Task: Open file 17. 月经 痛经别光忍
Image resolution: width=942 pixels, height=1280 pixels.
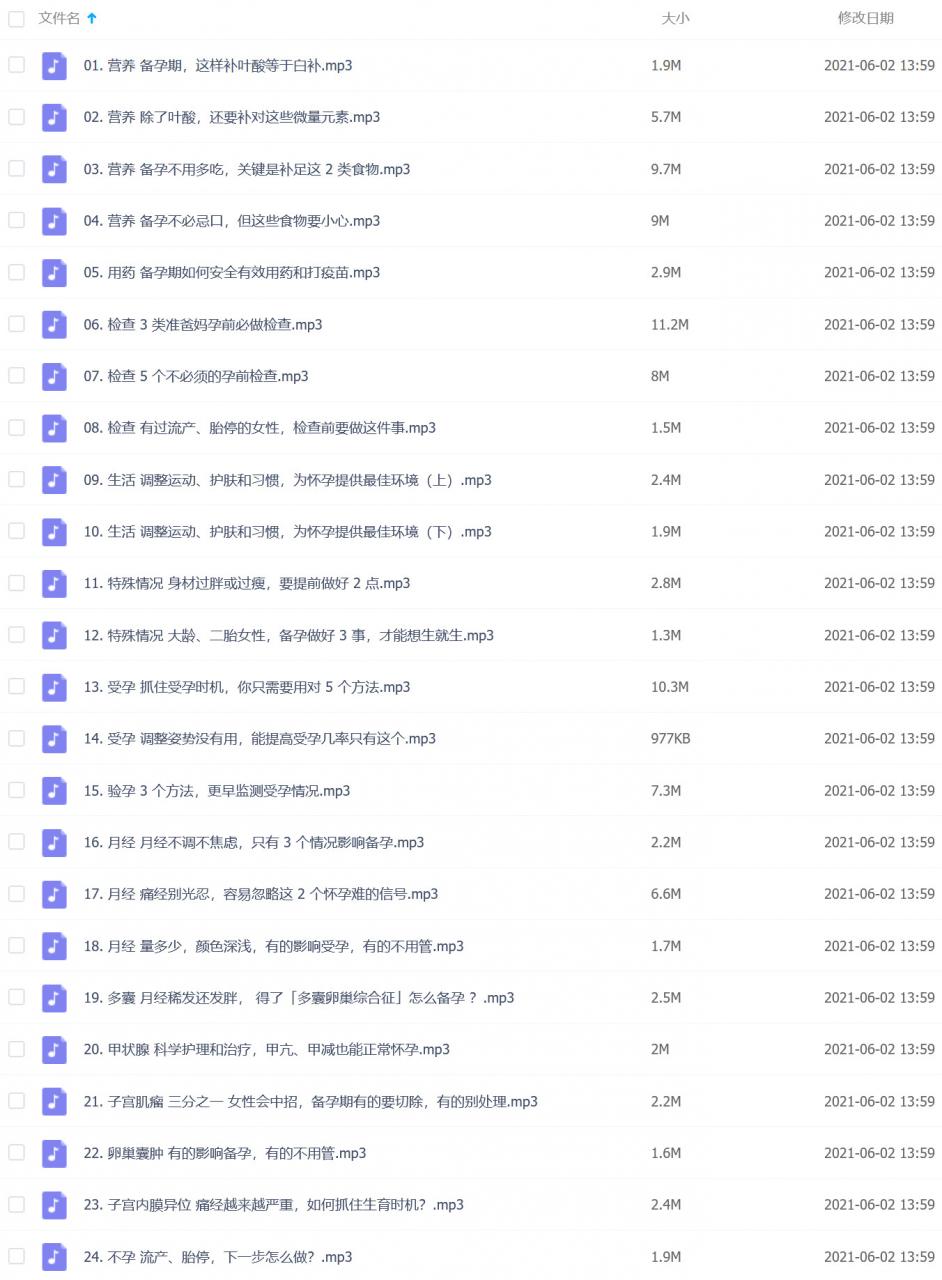Action: click(260, 894)
